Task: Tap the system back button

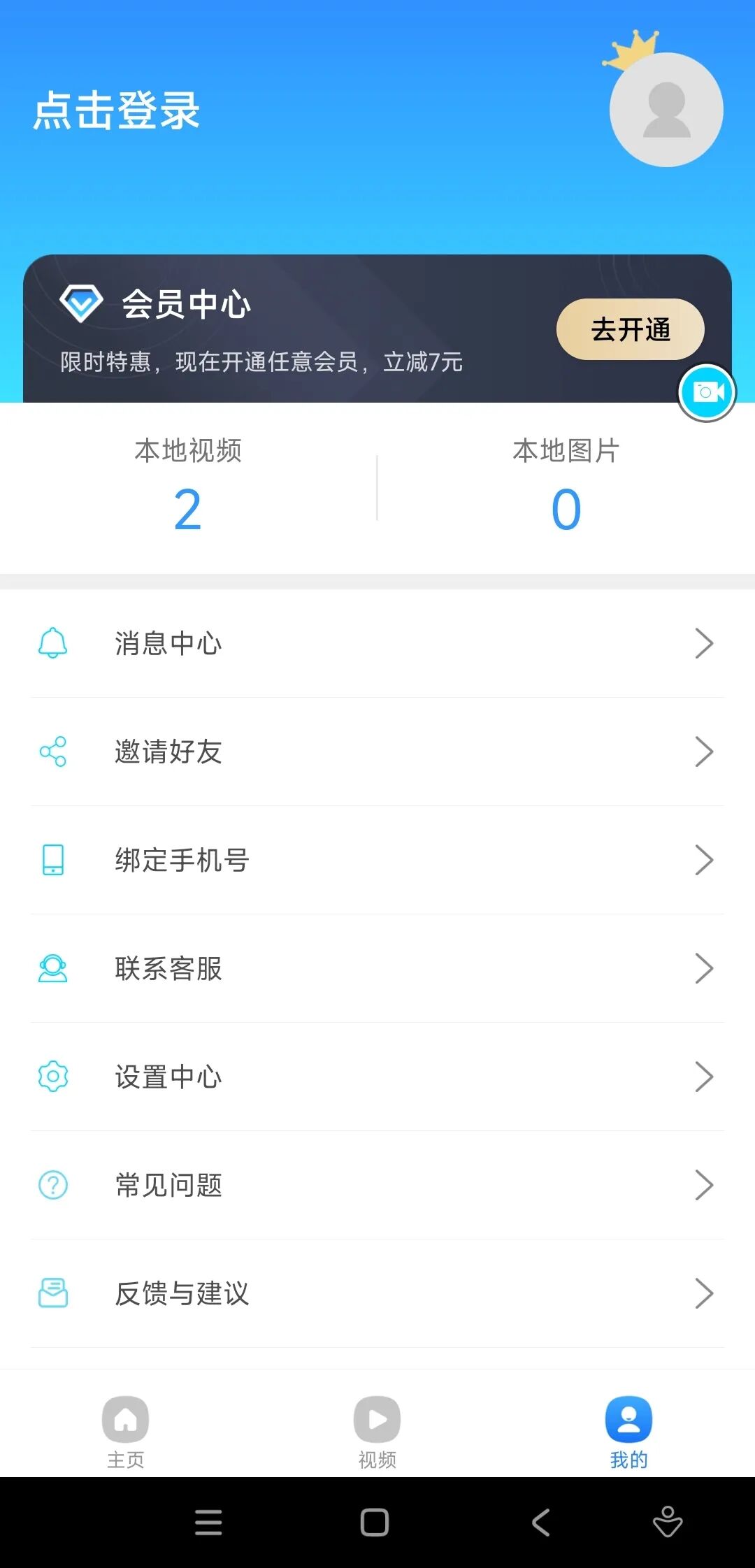Action: pos(541,1522)
